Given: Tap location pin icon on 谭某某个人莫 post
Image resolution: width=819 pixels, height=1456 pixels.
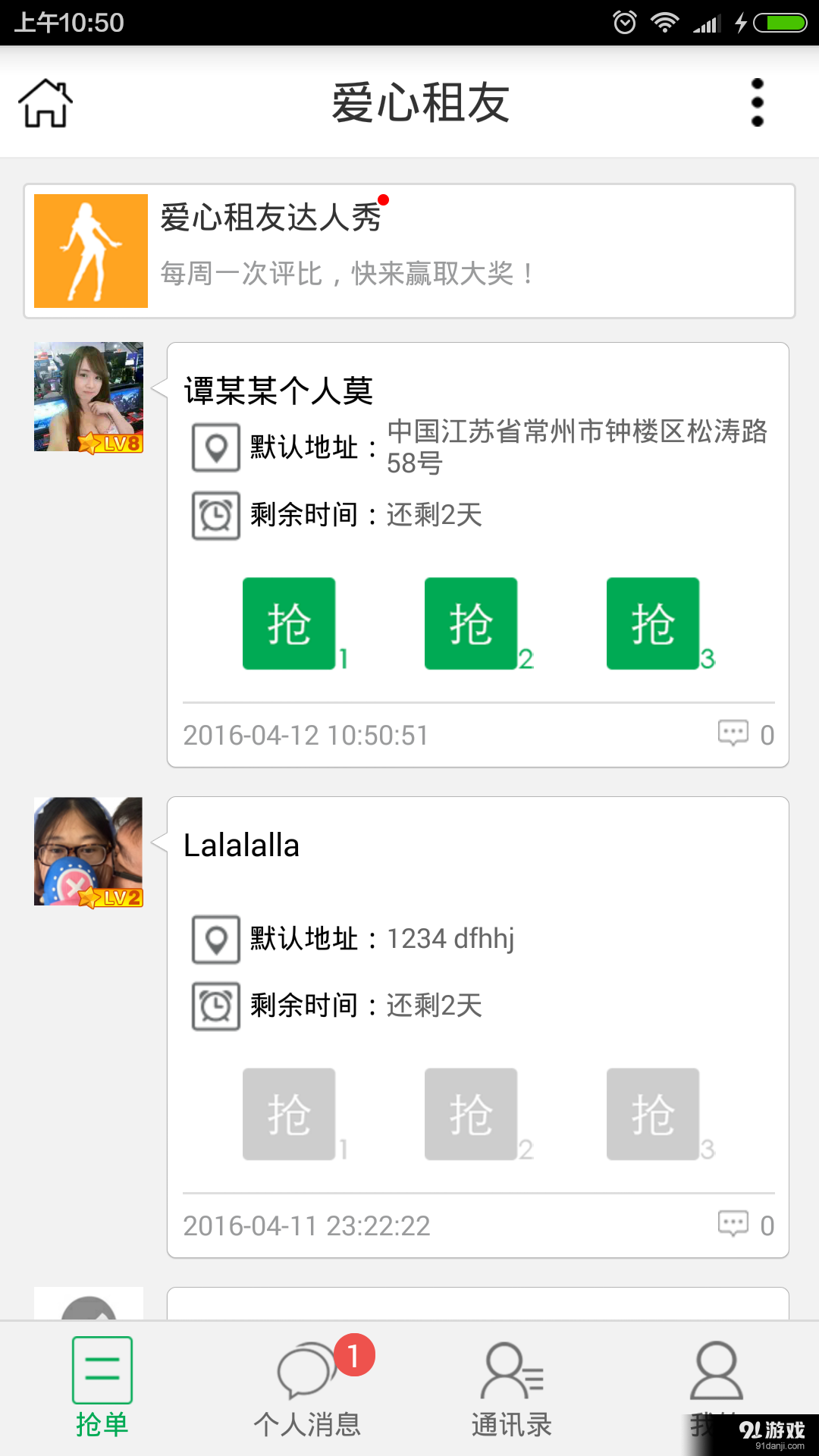Looking at the screenshot, I should pyautogui.click(x=215, y=448).
